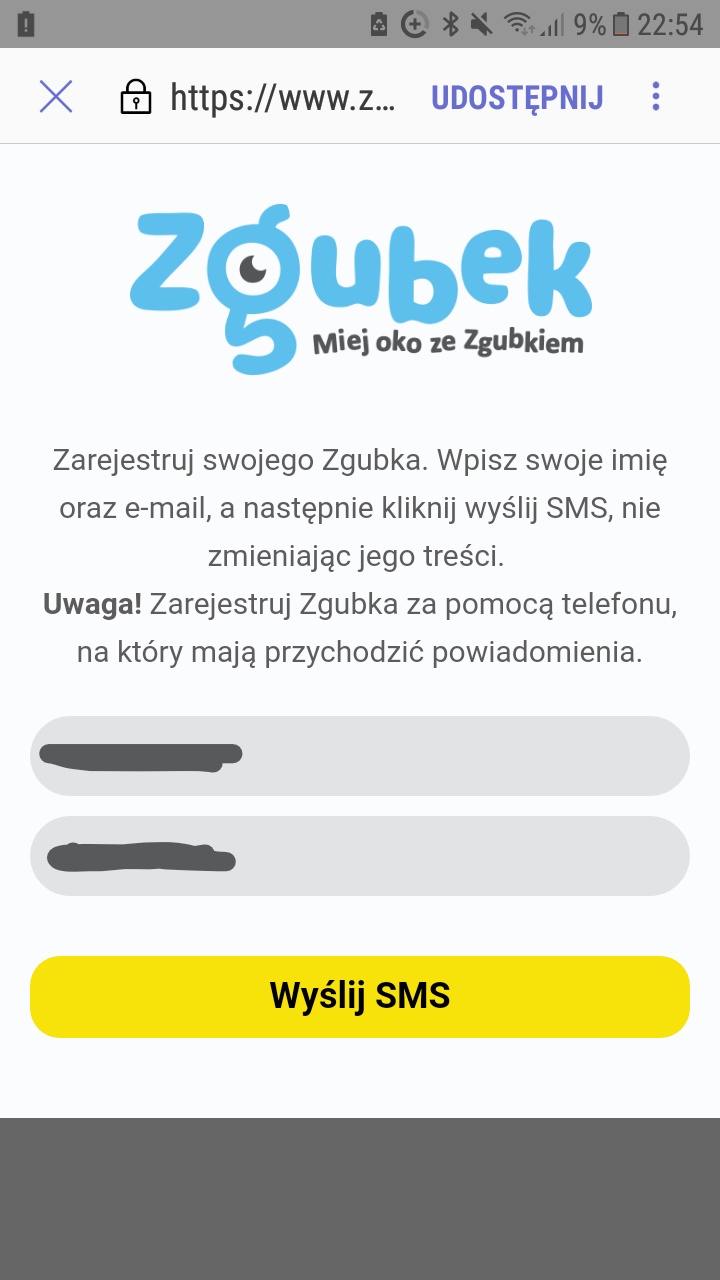Image resolution: width=720 pixels, height=1280 pixels.
Task: View site security lock info
Action: pyautogui.click(x=136, y=97)
